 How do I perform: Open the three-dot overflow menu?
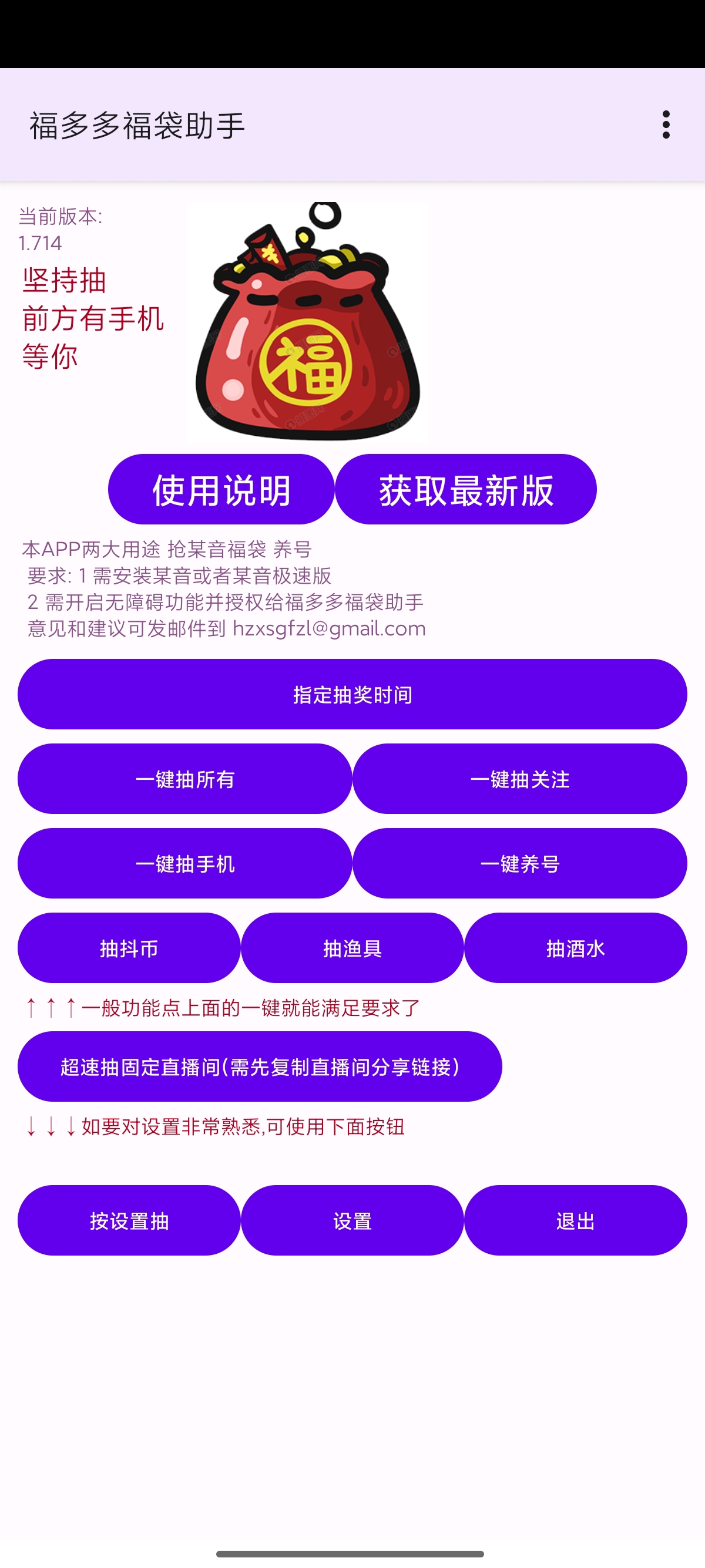(666, 125)
